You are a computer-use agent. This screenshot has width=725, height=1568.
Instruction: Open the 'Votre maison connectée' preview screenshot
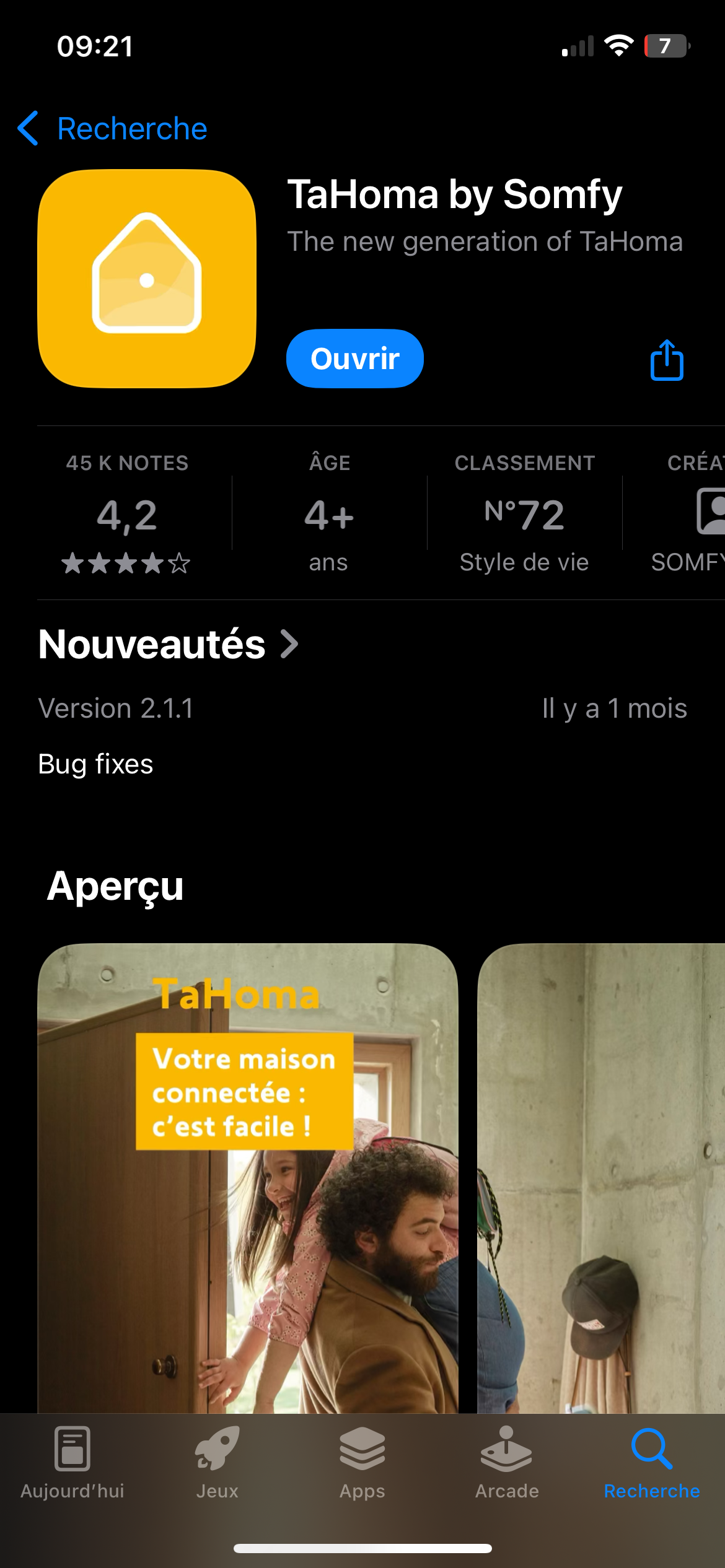[x=248, y=1177]
